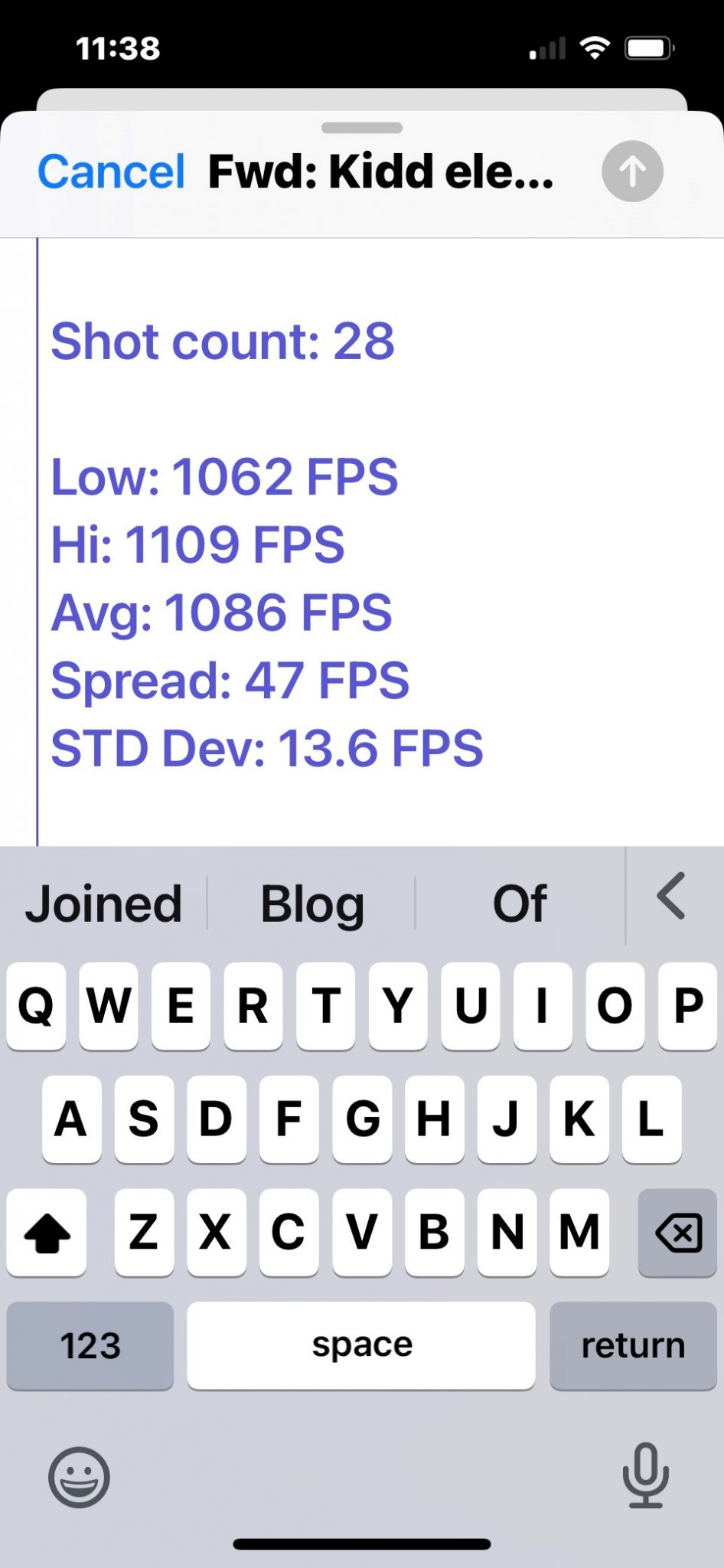
Task: Send the email with the arrow button
Action: (632, 171)
